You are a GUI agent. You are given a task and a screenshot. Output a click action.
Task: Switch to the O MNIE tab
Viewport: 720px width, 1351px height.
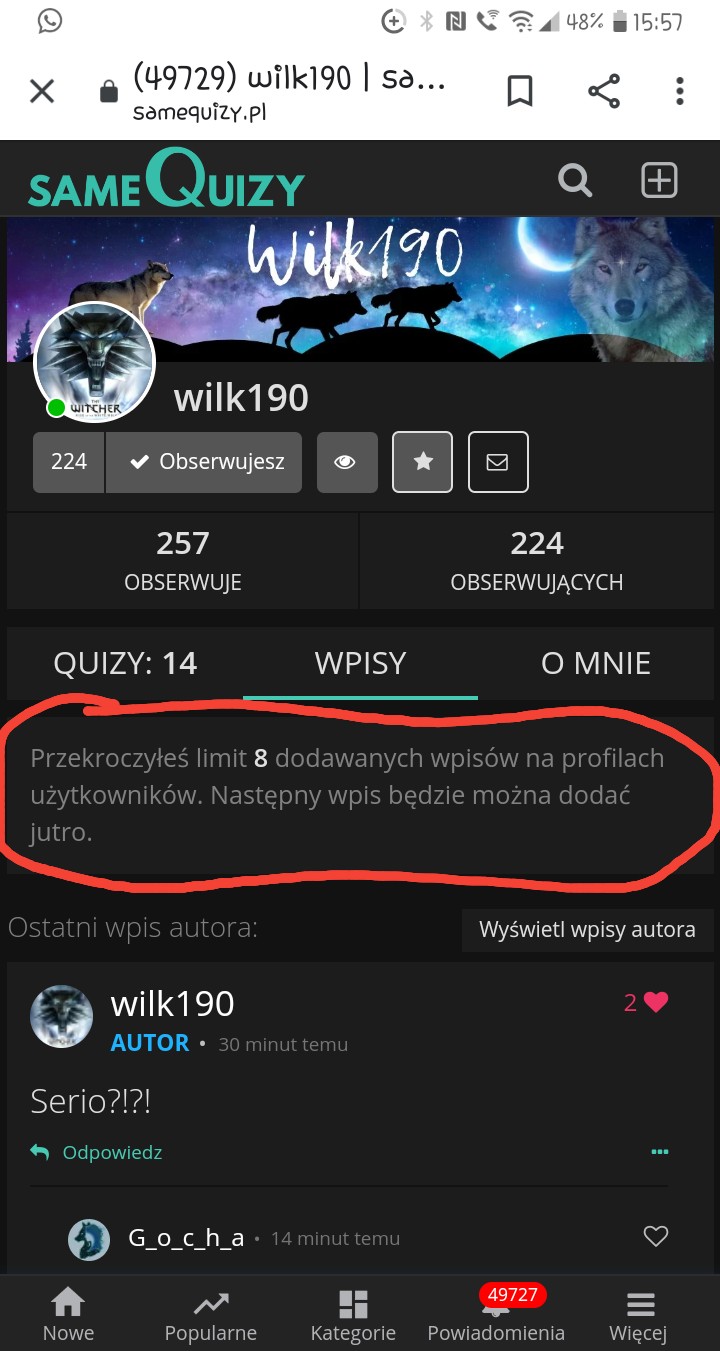[x=596, y=663]
